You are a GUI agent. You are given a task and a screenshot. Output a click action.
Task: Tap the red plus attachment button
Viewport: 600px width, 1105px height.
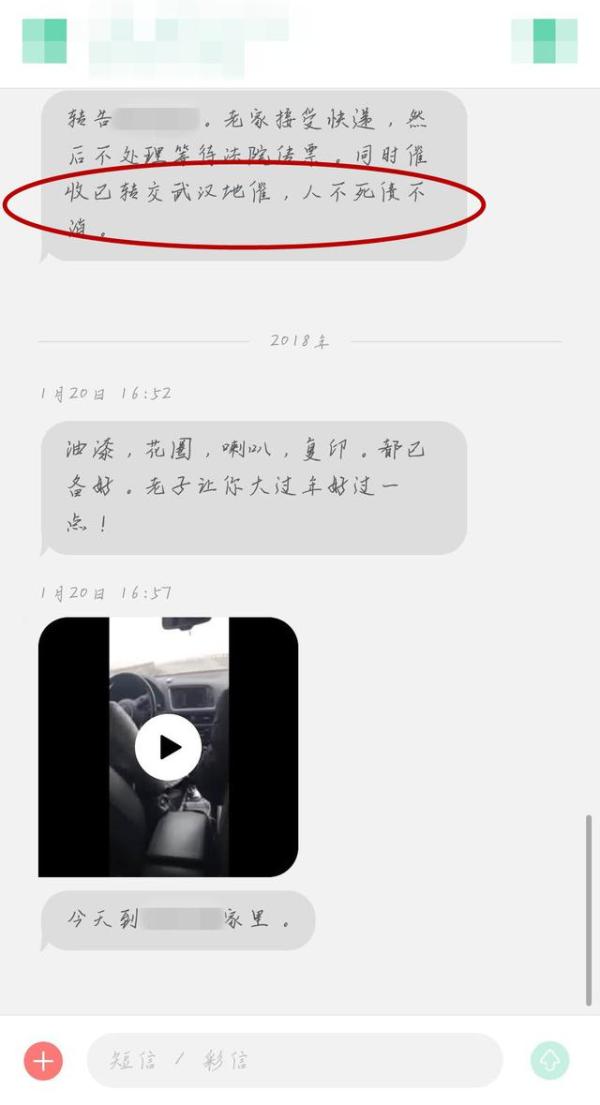tap(43, 1061)
